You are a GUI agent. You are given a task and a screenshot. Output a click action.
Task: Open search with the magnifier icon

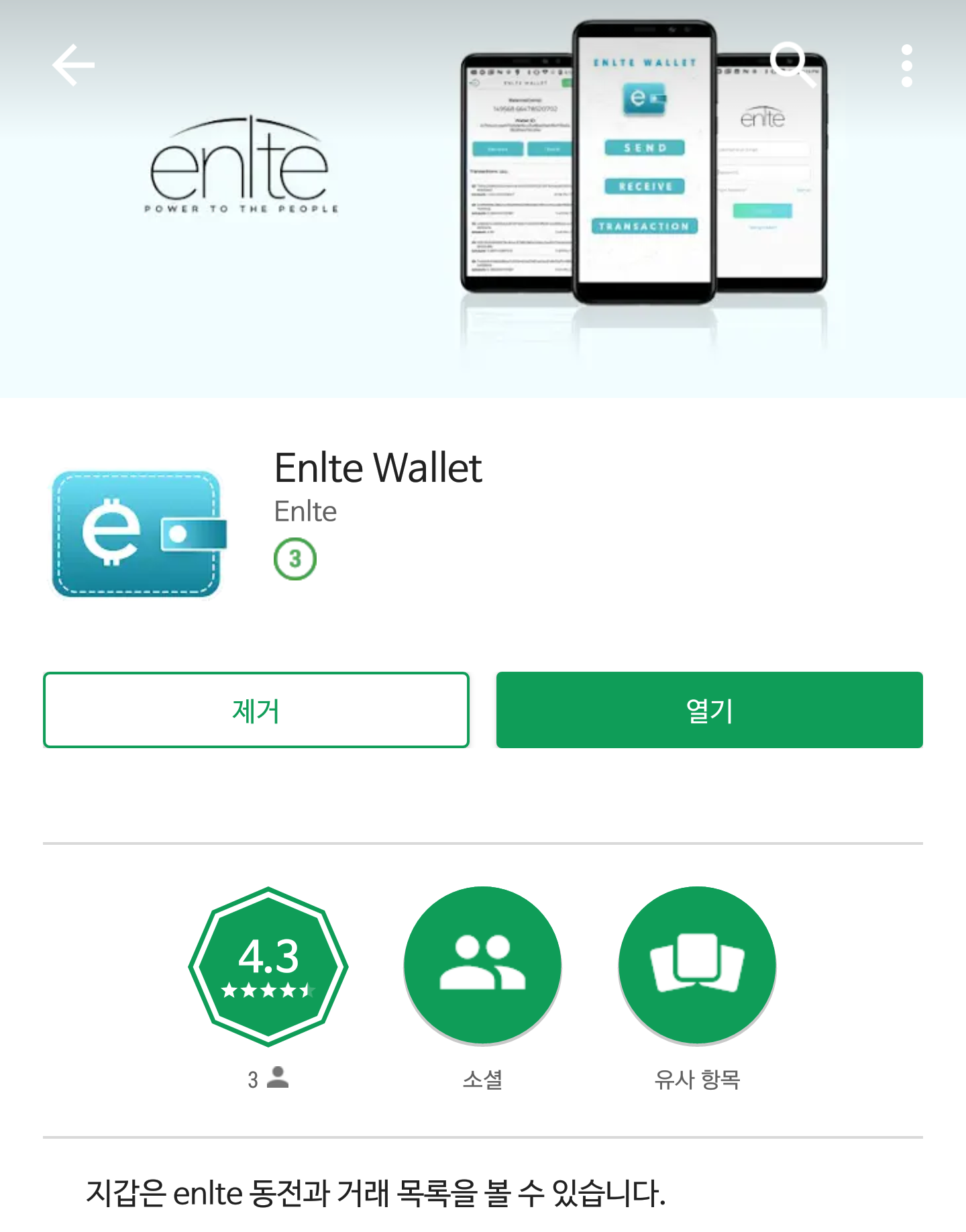pyautogui.click(x=793, y=65)
